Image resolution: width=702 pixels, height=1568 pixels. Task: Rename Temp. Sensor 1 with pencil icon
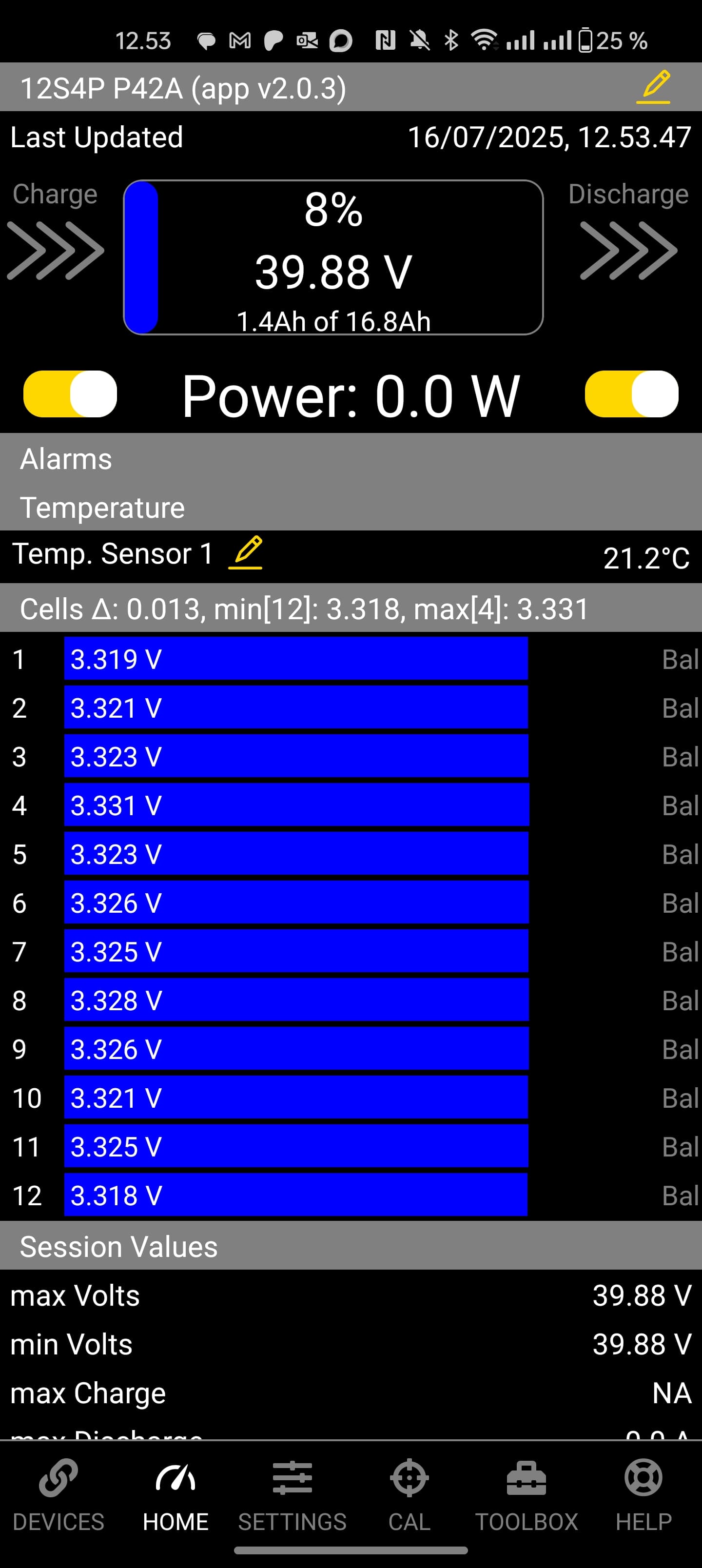[x=245, y=553]
